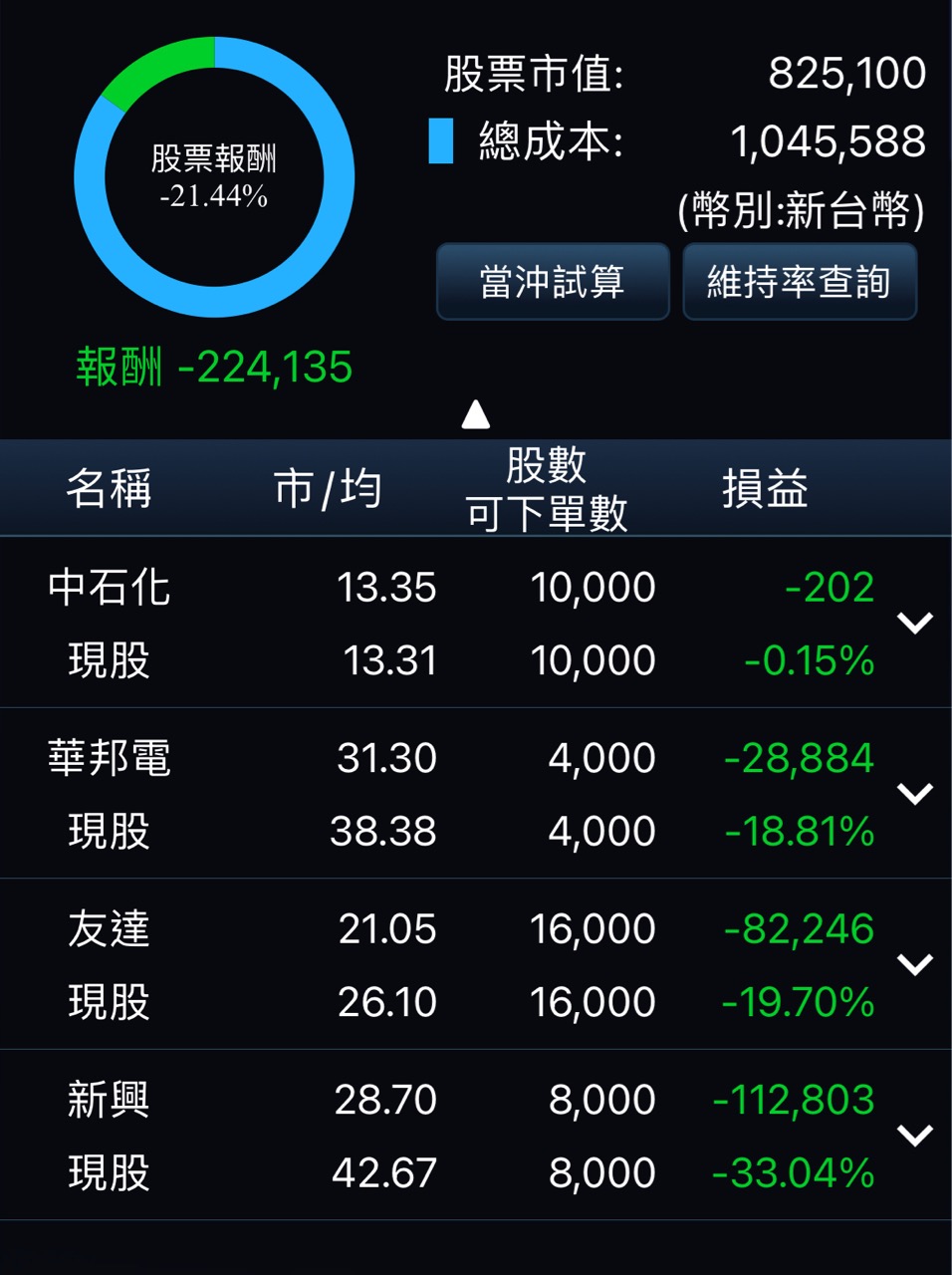Expand the 友達 row chevron

(x=914, y=963)
